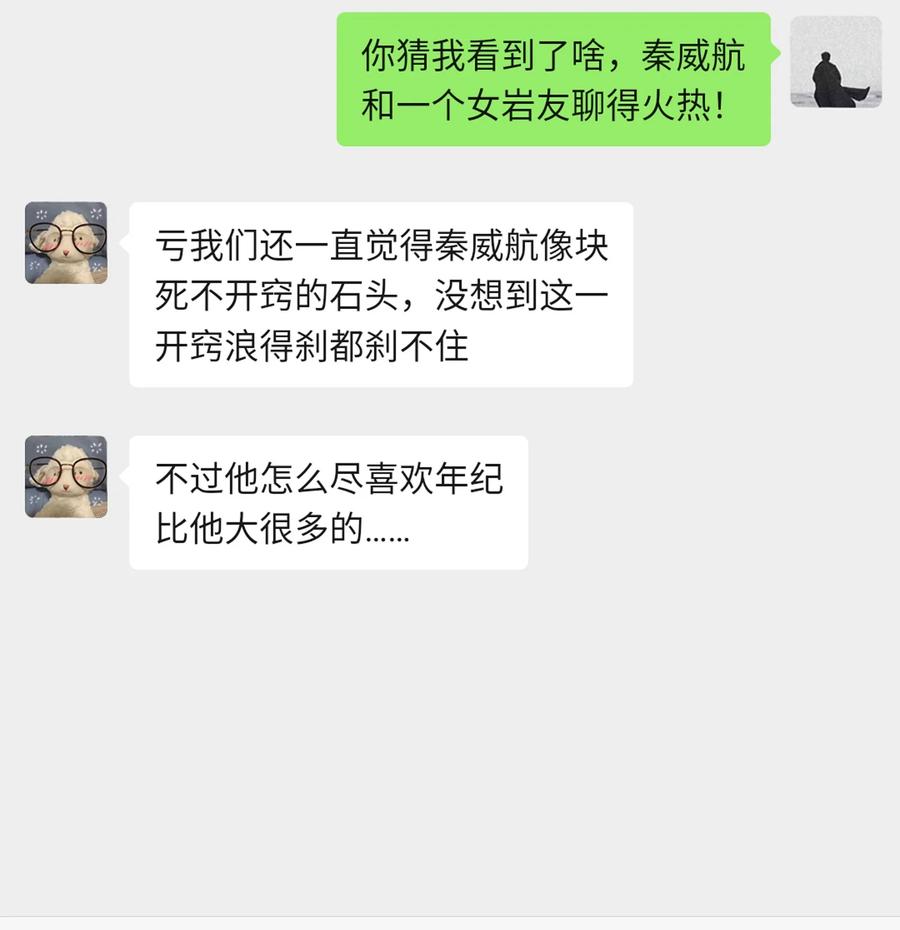Open avatar next to the 石头 message

tap(66, 243)
